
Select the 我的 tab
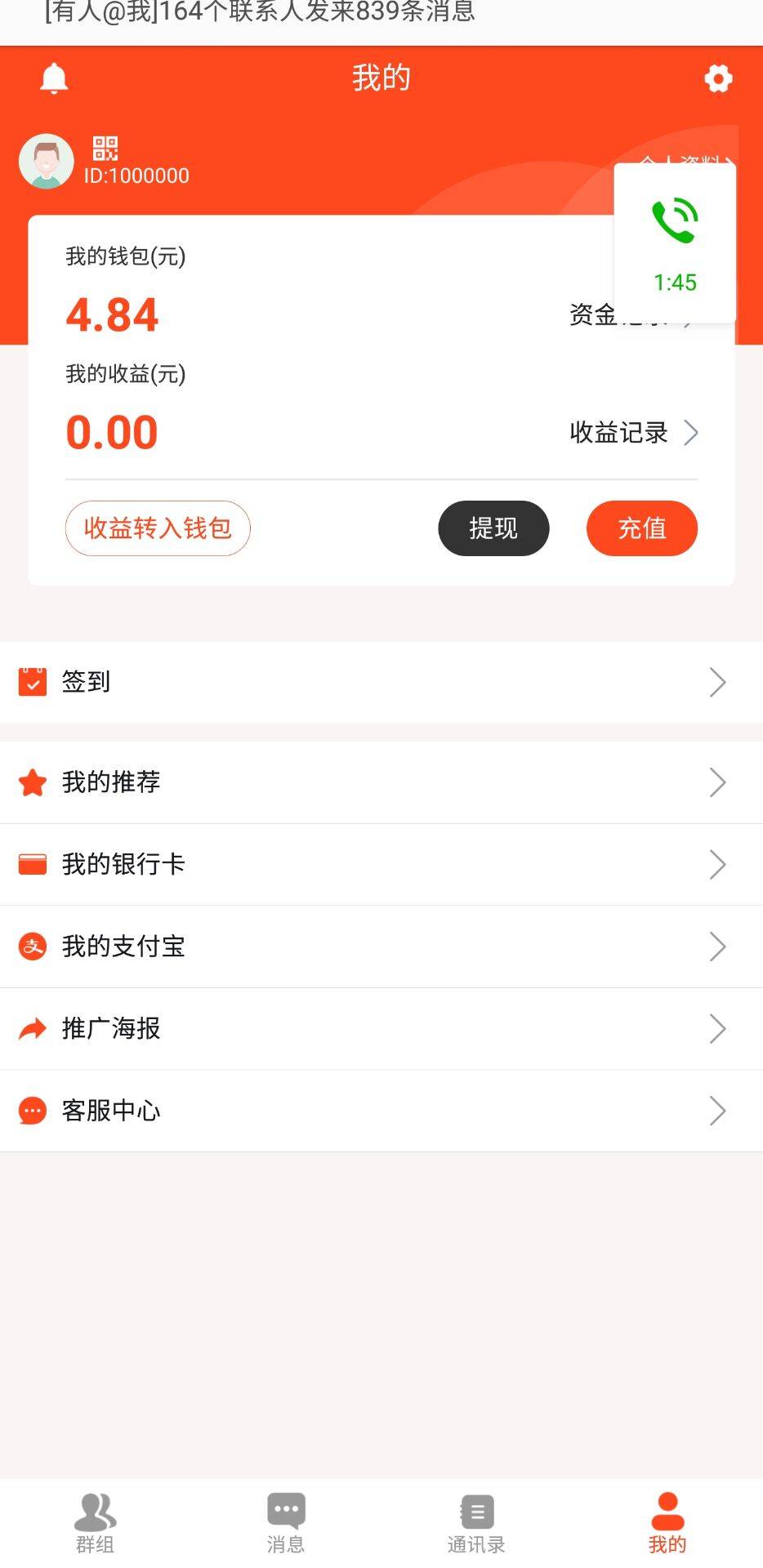[x=667, y=1523]
